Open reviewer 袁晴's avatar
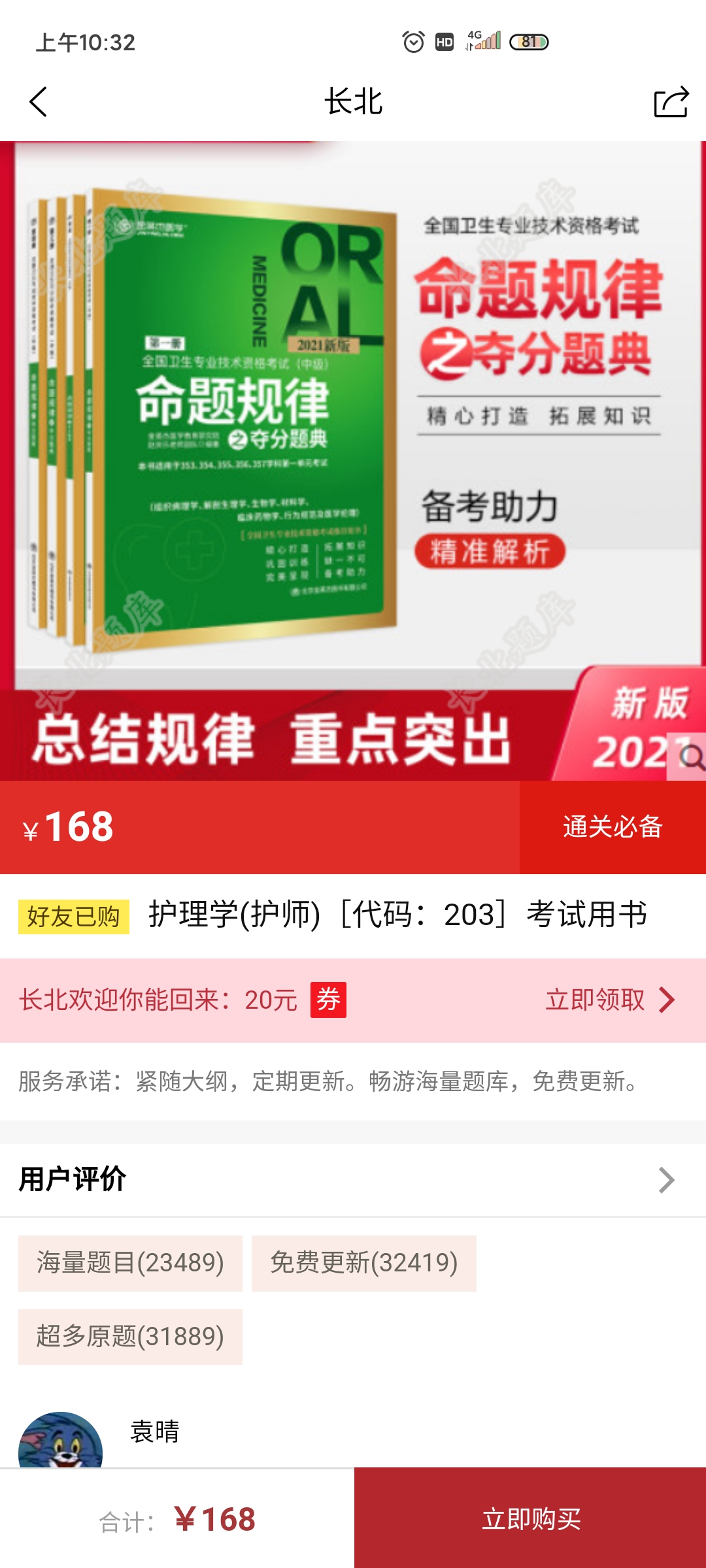Screen dimensions: 706x1568 (60, 1443)
